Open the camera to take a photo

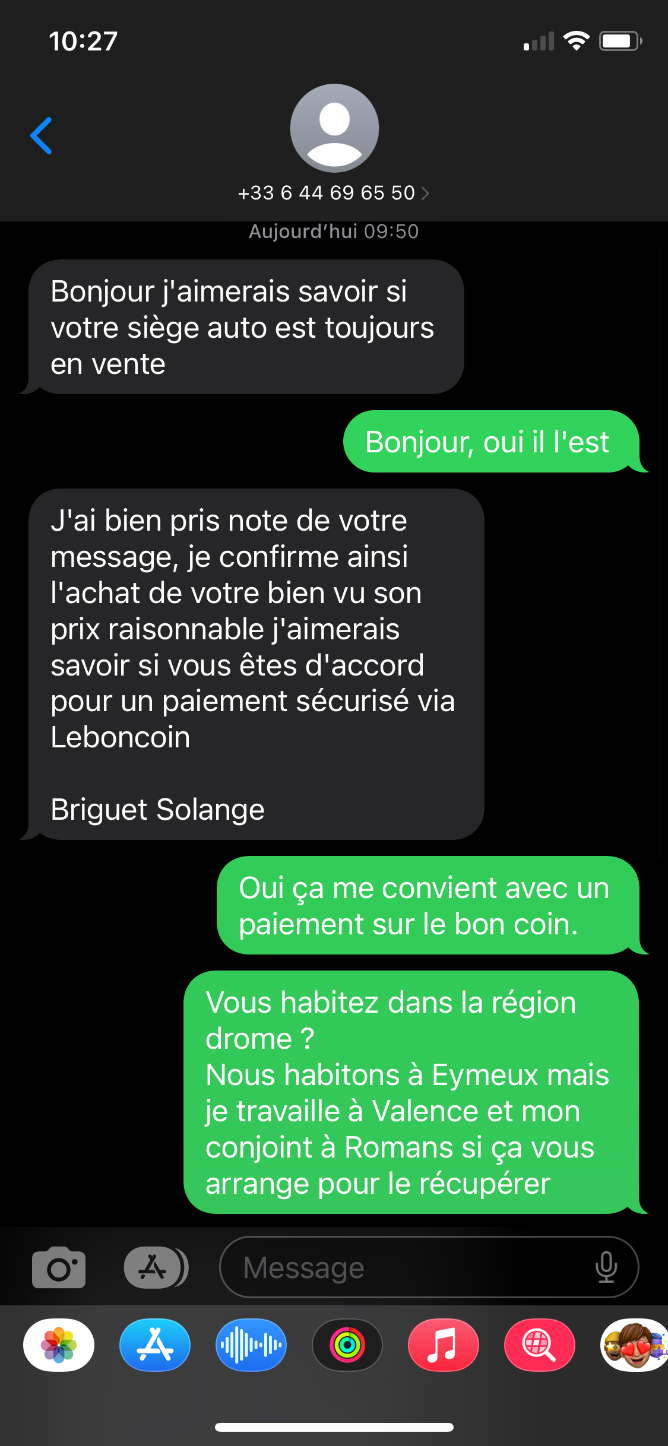(x=59, y=1268)
